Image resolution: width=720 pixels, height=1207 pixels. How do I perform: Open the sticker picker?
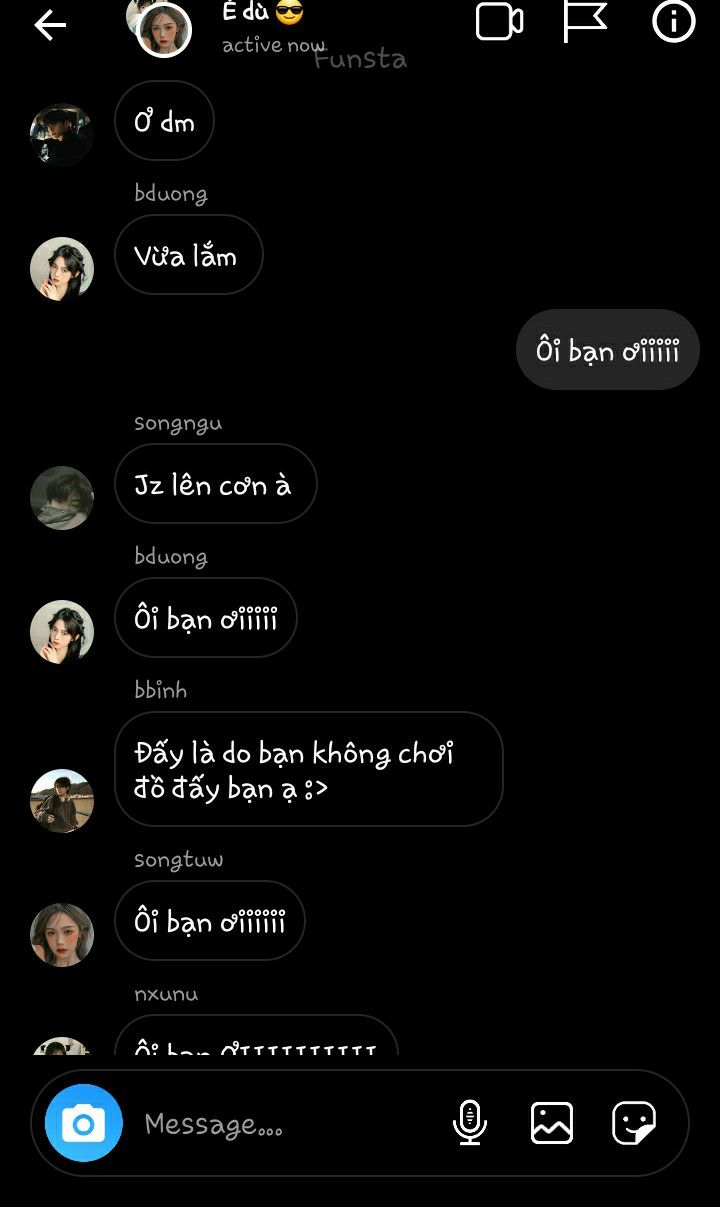(x=634, y=1122)
